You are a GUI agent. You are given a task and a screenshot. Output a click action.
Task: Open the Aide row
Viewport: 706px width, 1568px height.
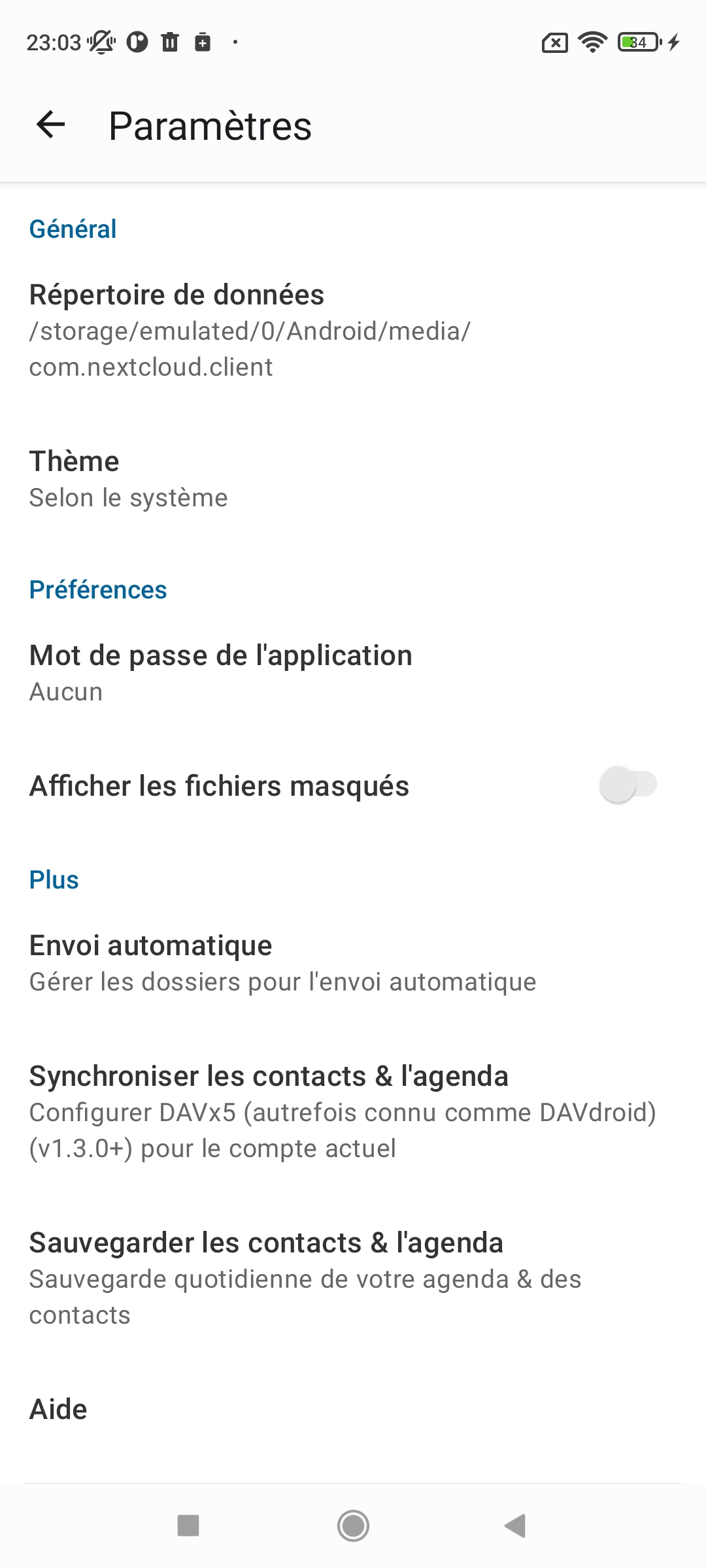click(353, 1409)
